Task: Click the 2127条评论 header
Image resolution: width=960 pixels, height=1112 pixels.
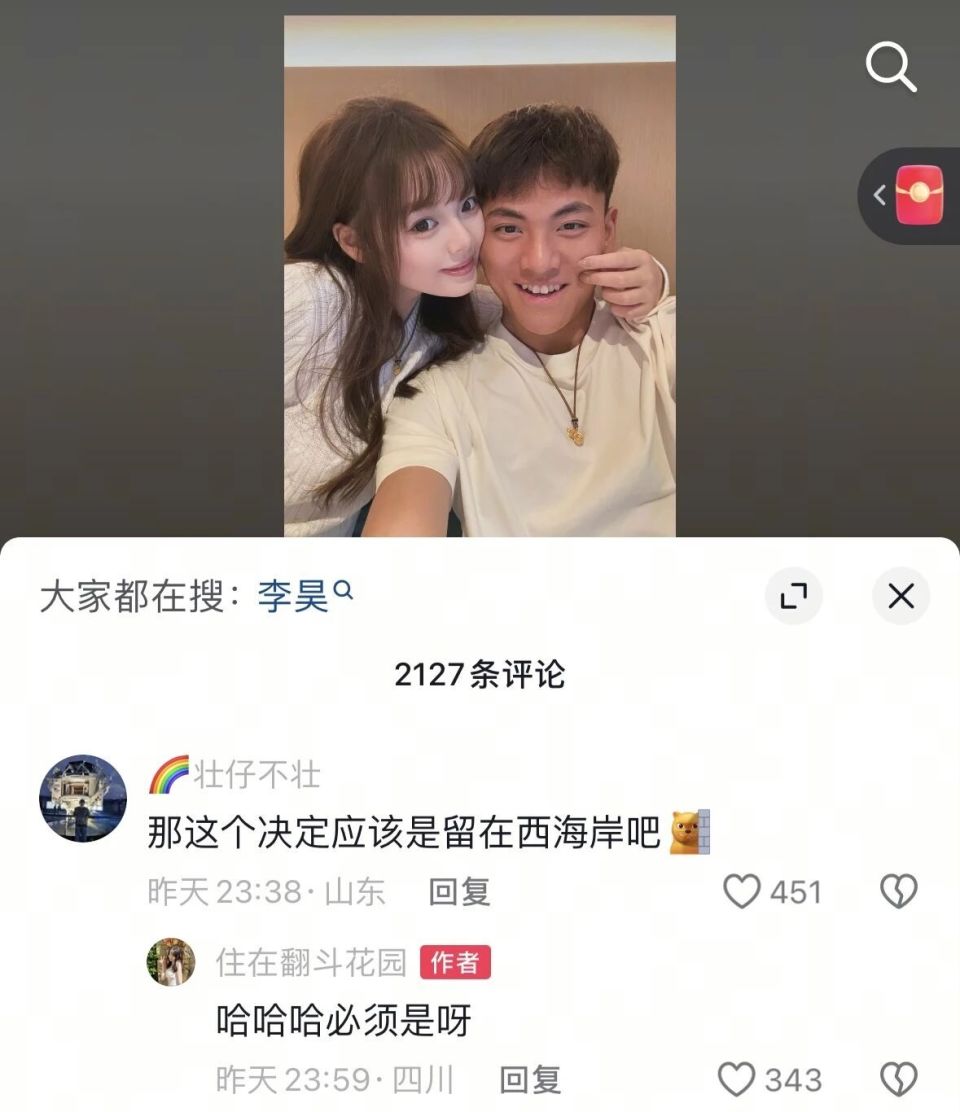Action: point(480,676)
